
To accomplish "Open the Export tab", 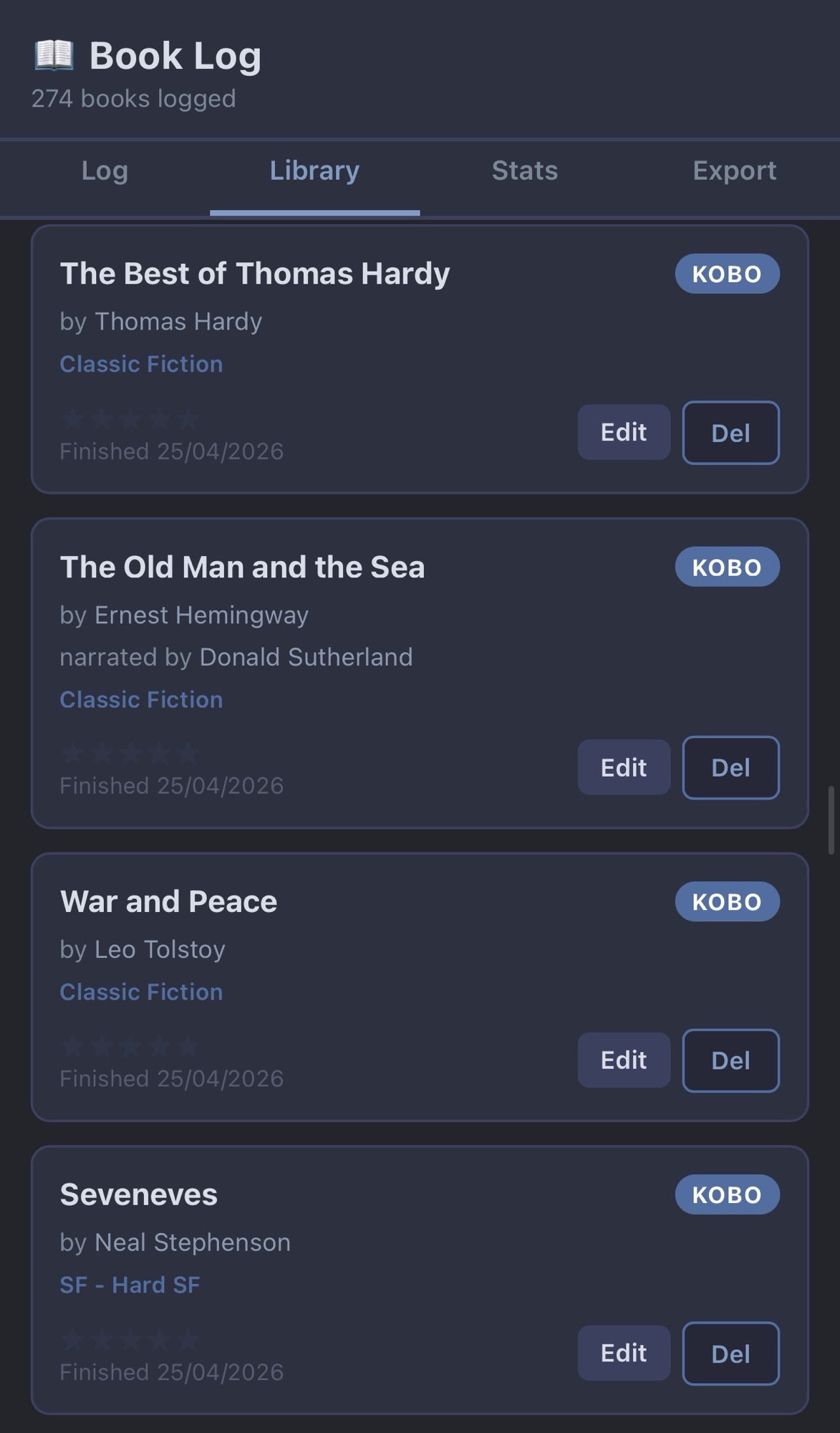I will (x=734, y=171).
